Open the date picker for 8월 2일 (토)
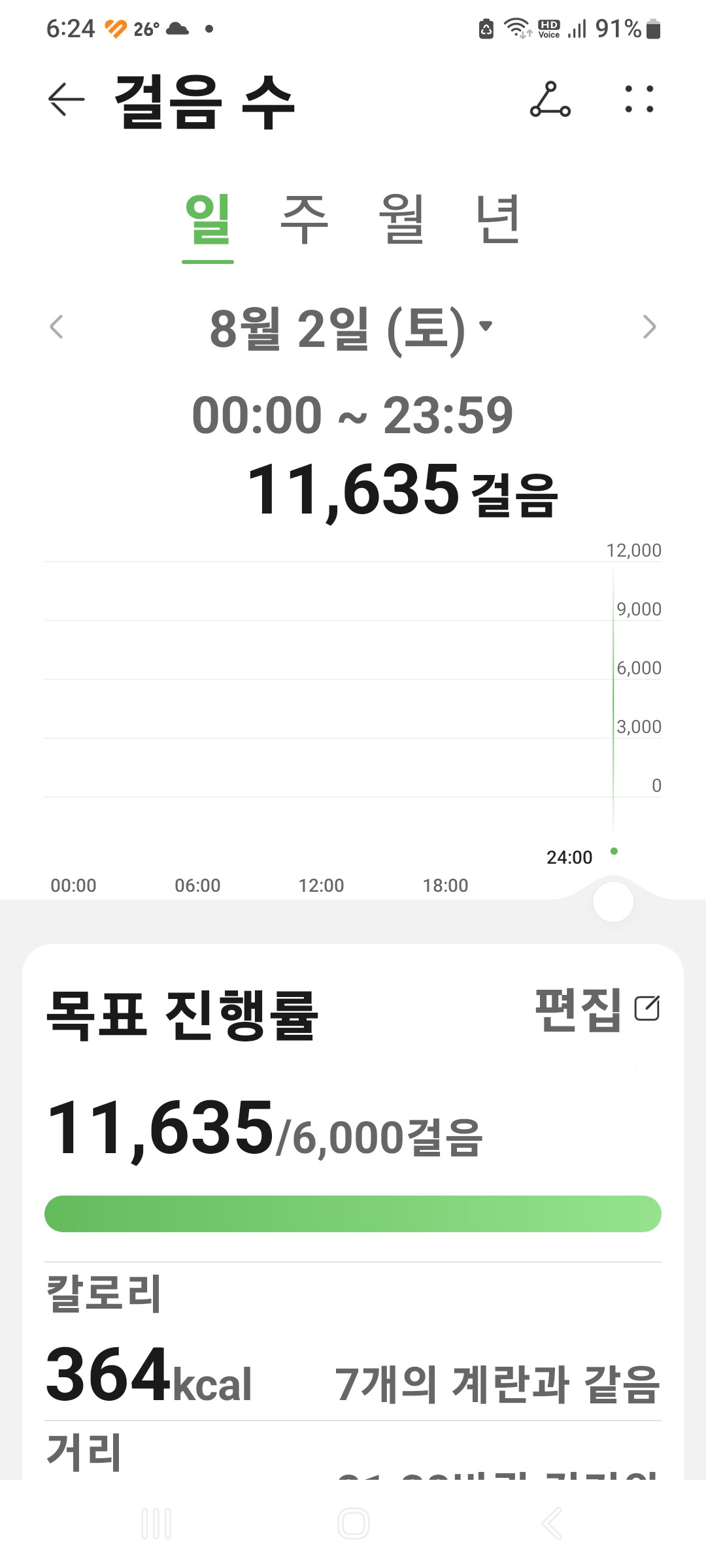Image resolution: width=706 pixels, height=1568 pixels. click(351, 329)
